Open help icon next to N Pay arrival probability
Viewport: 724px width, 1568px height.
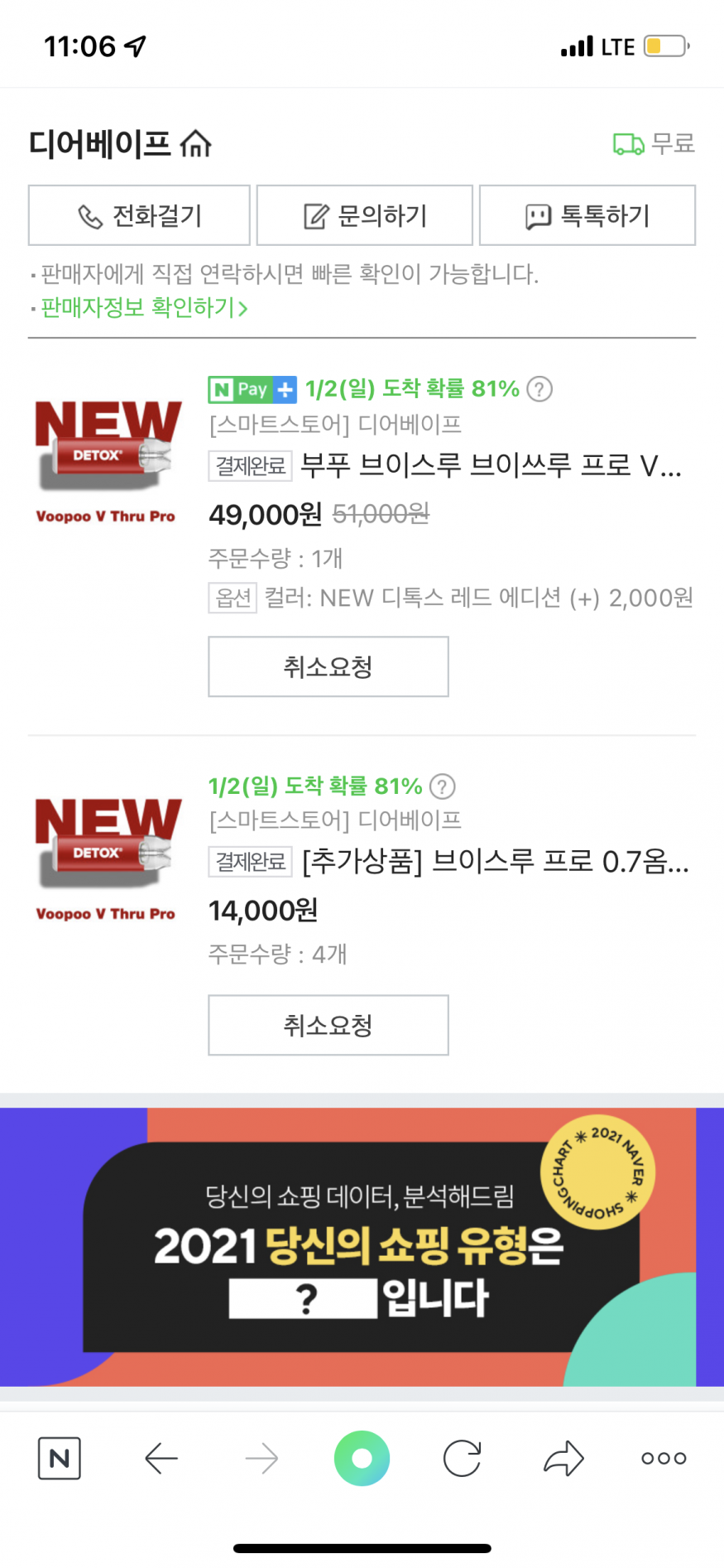click(x=539, y=388)
